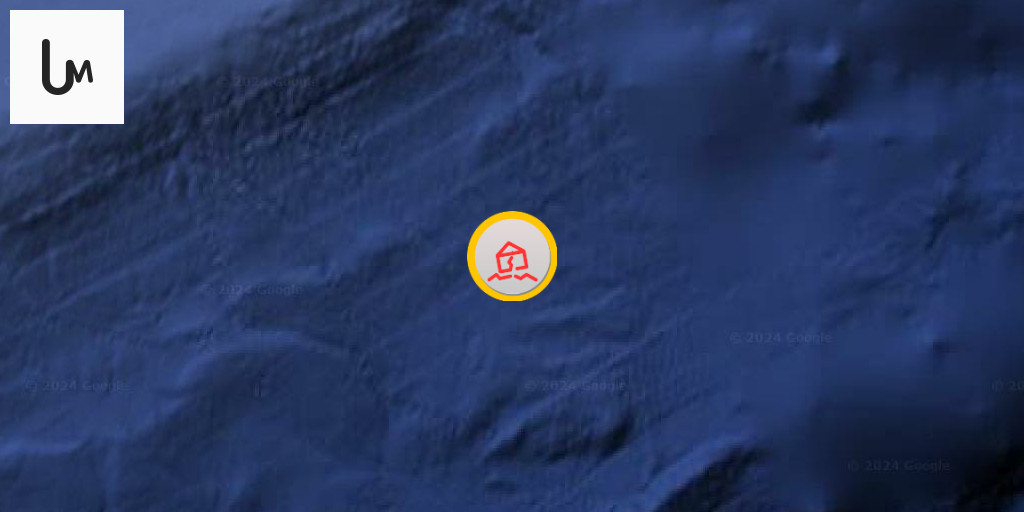Tap the earthquake marker on the map
Screen dimensions: 1024x512
512,257
